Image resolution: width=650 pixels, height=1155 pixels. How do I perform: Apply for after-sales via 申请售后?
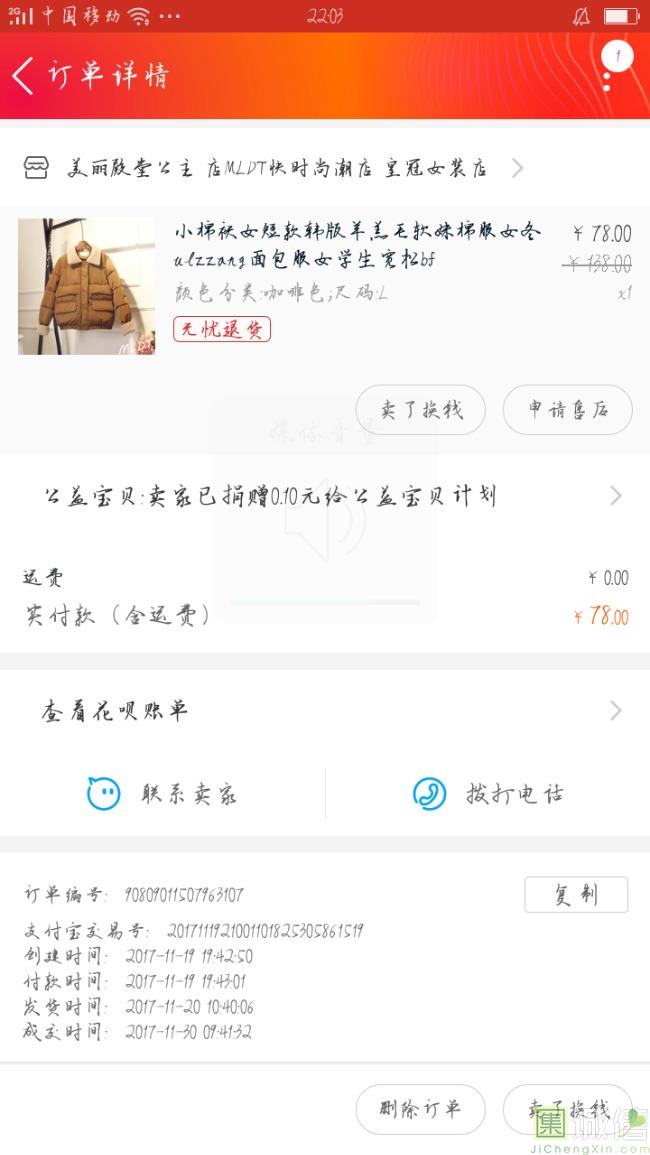567,410
